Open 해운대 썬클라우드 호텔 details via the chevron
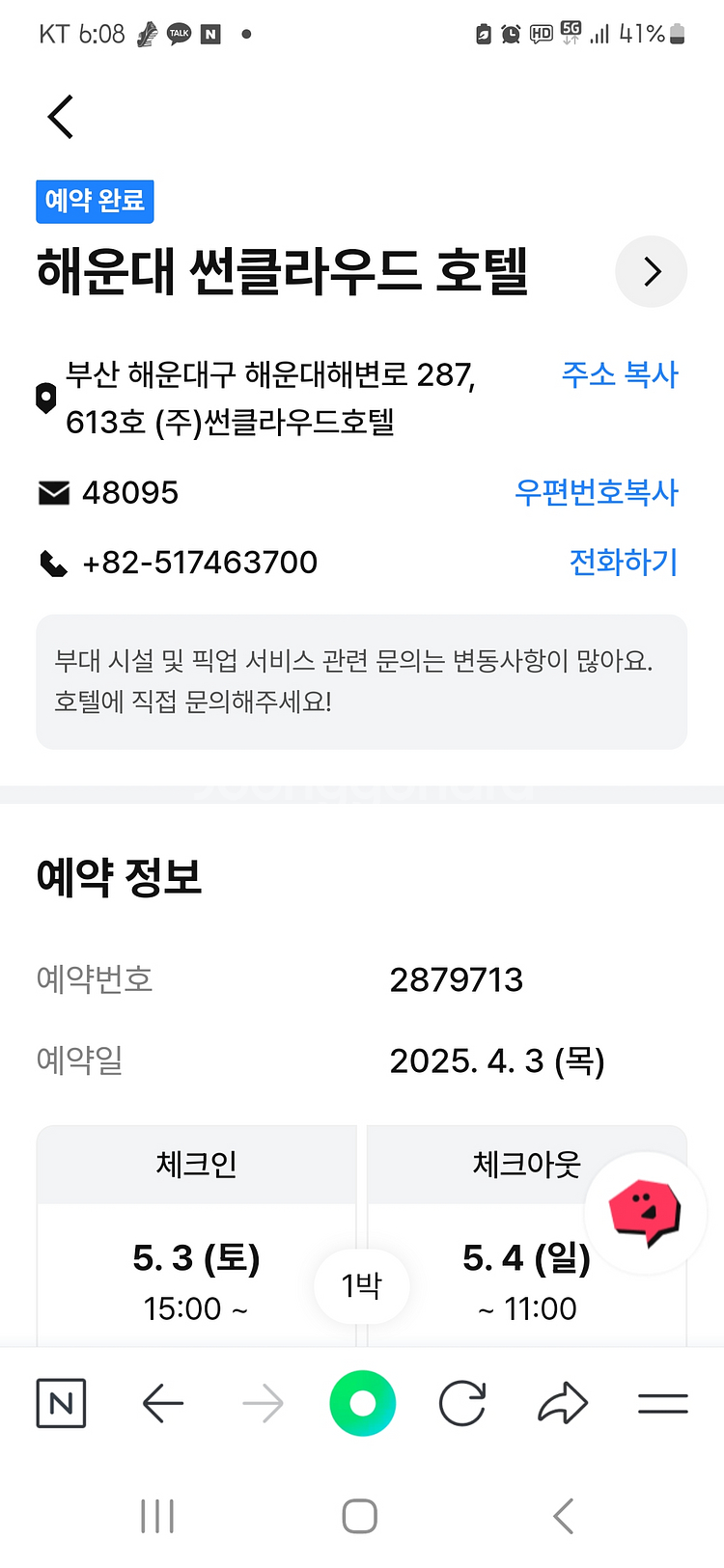This screenshot has height=1568, width=724. click(x=652, y=271)
